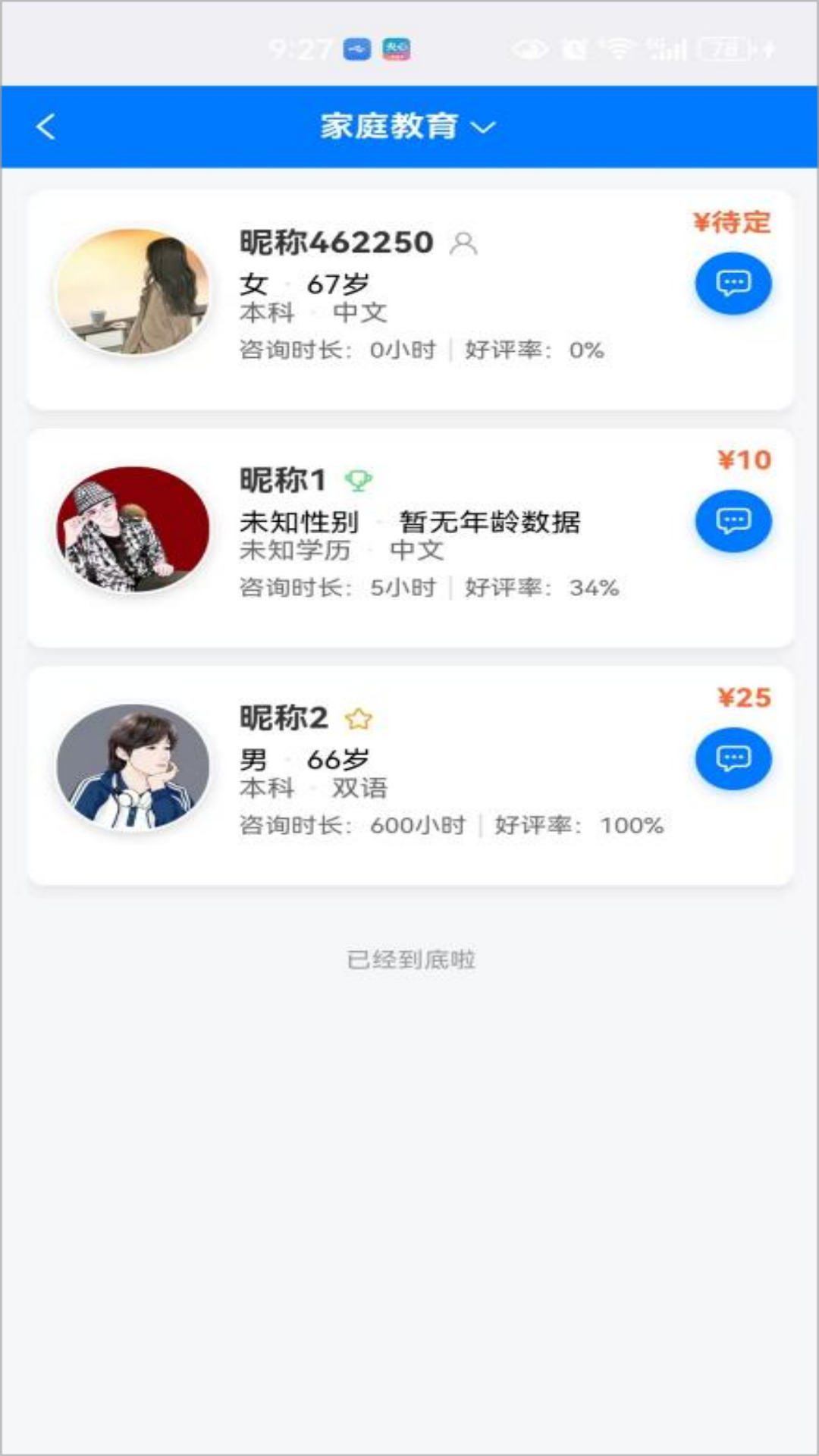Expand the 家庭教育 category dropdown

[407, 127]
